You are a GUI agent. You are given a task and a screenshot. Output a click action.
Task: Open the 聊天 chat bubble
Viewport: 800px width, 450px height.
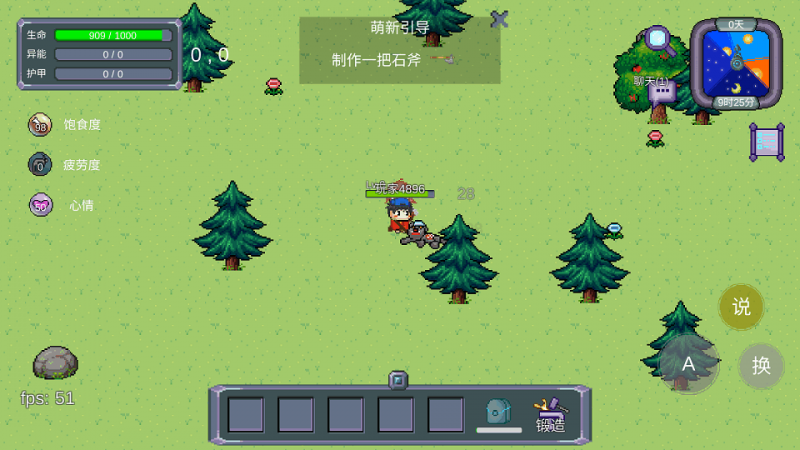(x=661, y=93)
